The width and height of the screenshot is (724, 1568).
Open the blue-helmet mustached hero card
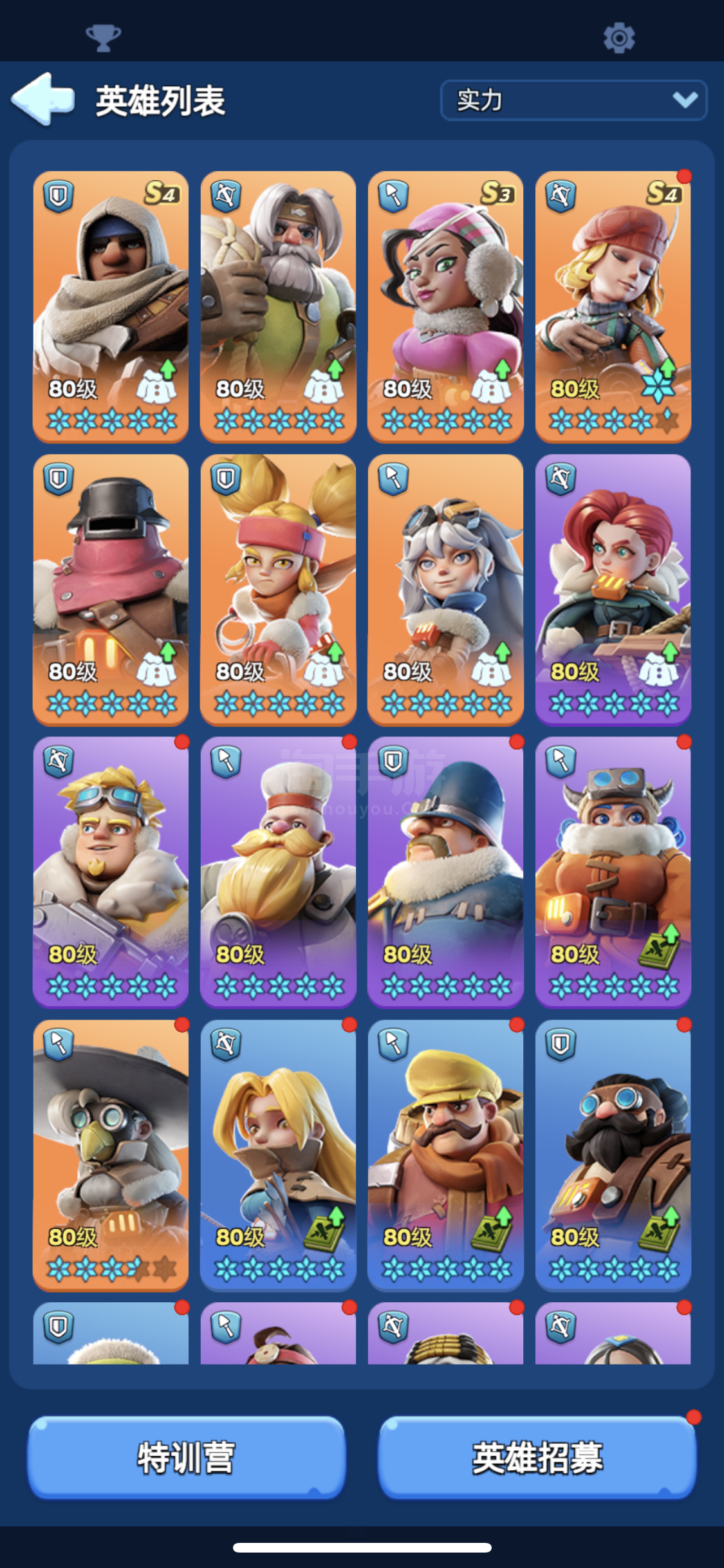[445, 873]
